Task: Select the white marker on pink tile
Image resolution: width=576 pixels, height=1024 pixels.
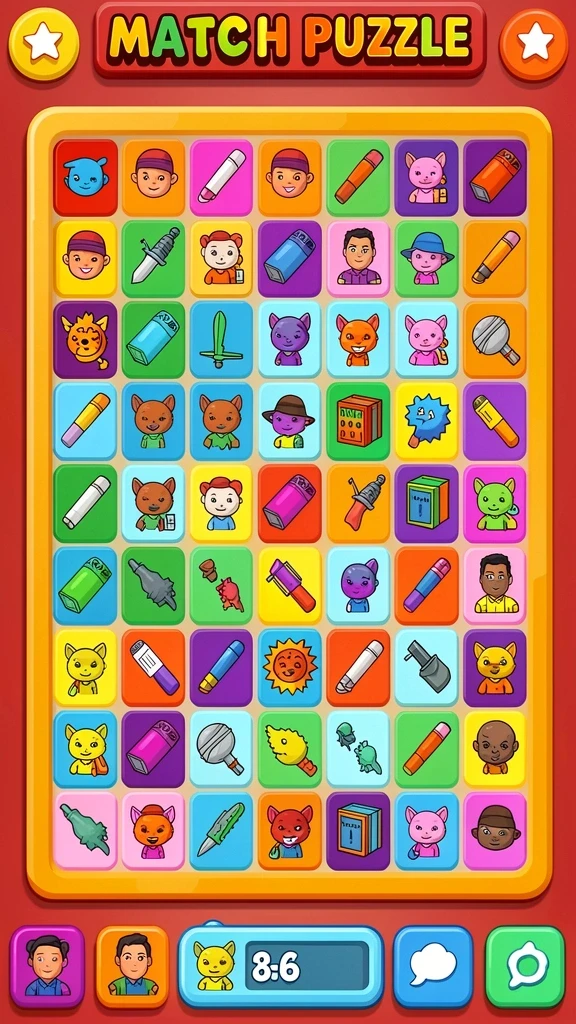Action: tap(221, 177)
